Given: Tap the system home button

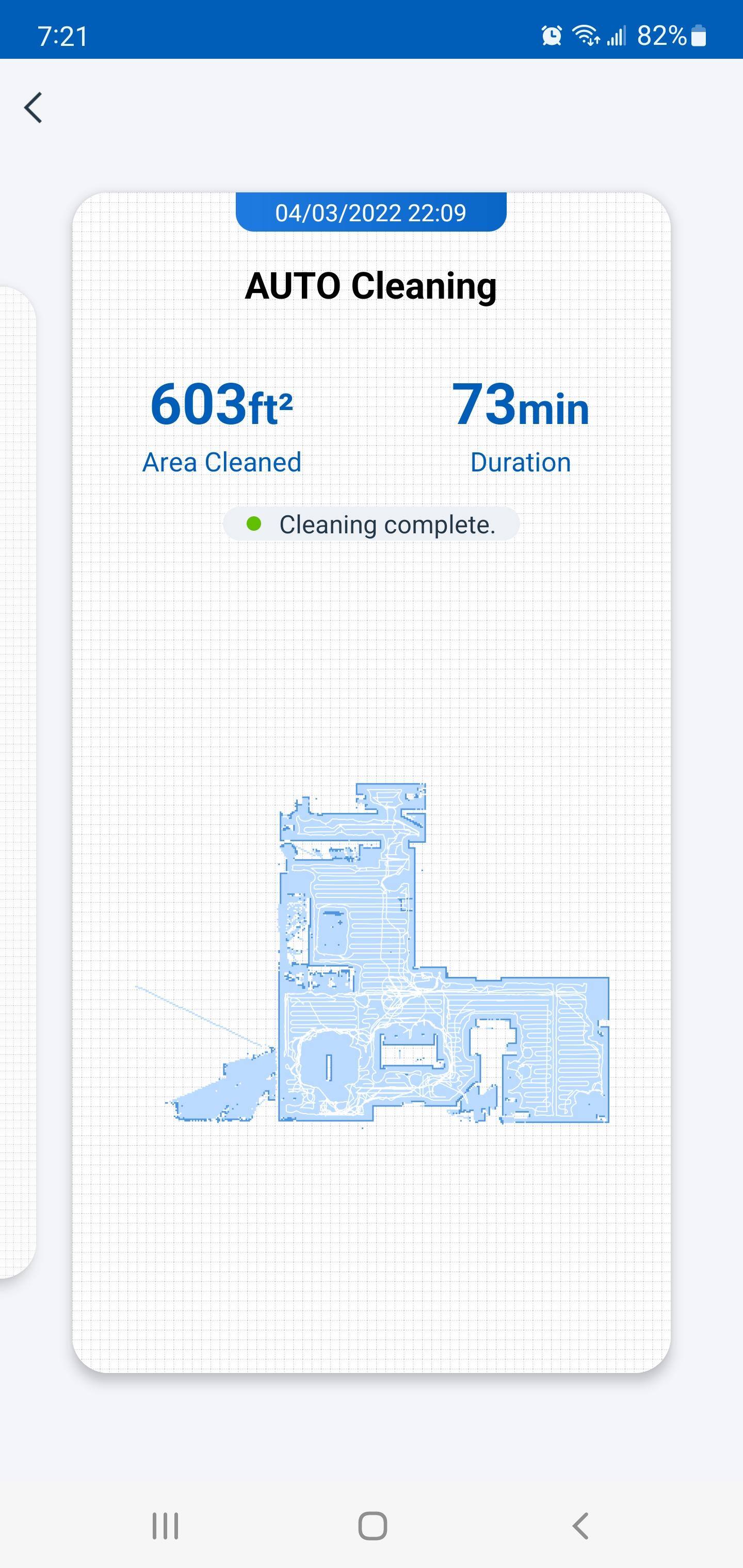Looking at the screenshot, I should click(372, 1526).
